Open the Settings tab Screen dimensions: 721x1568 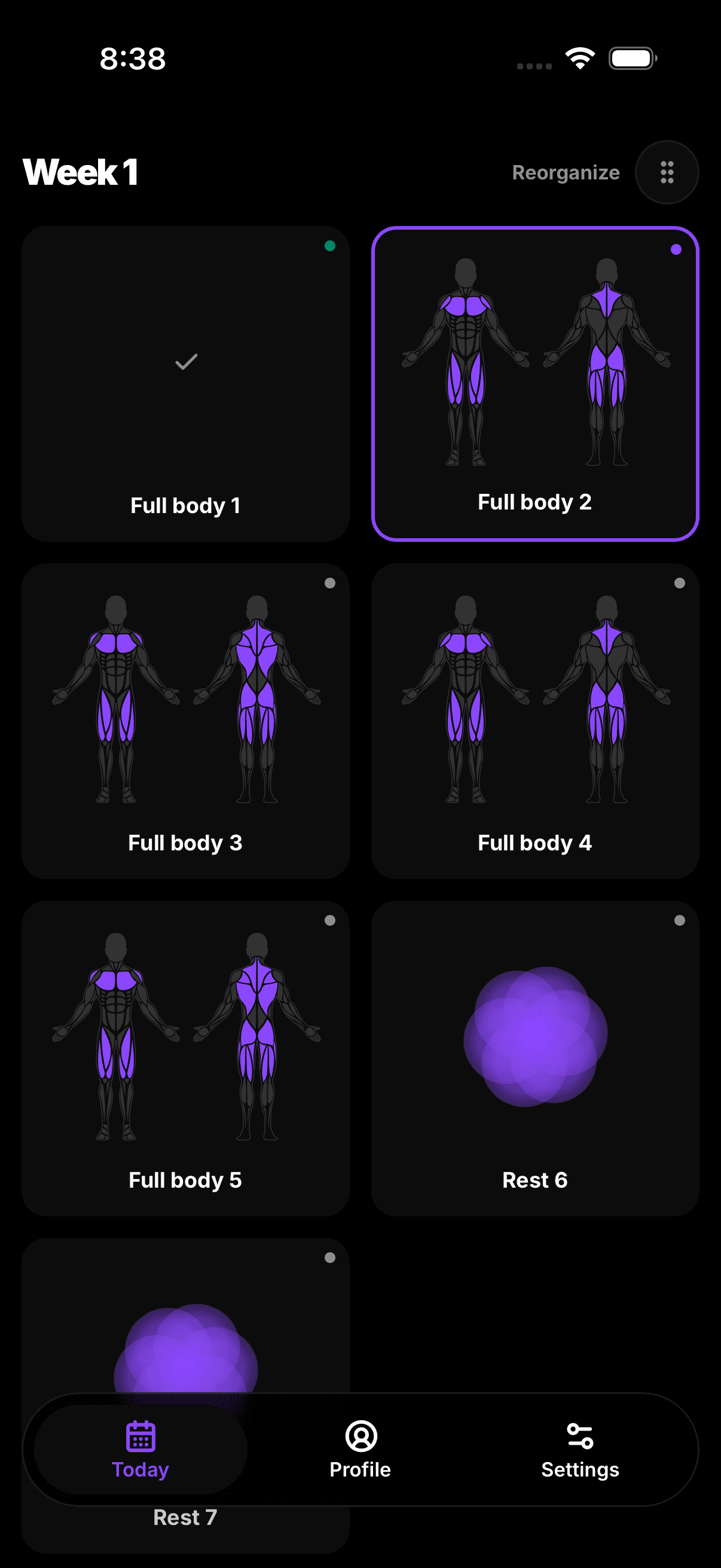click(581, 1450)
